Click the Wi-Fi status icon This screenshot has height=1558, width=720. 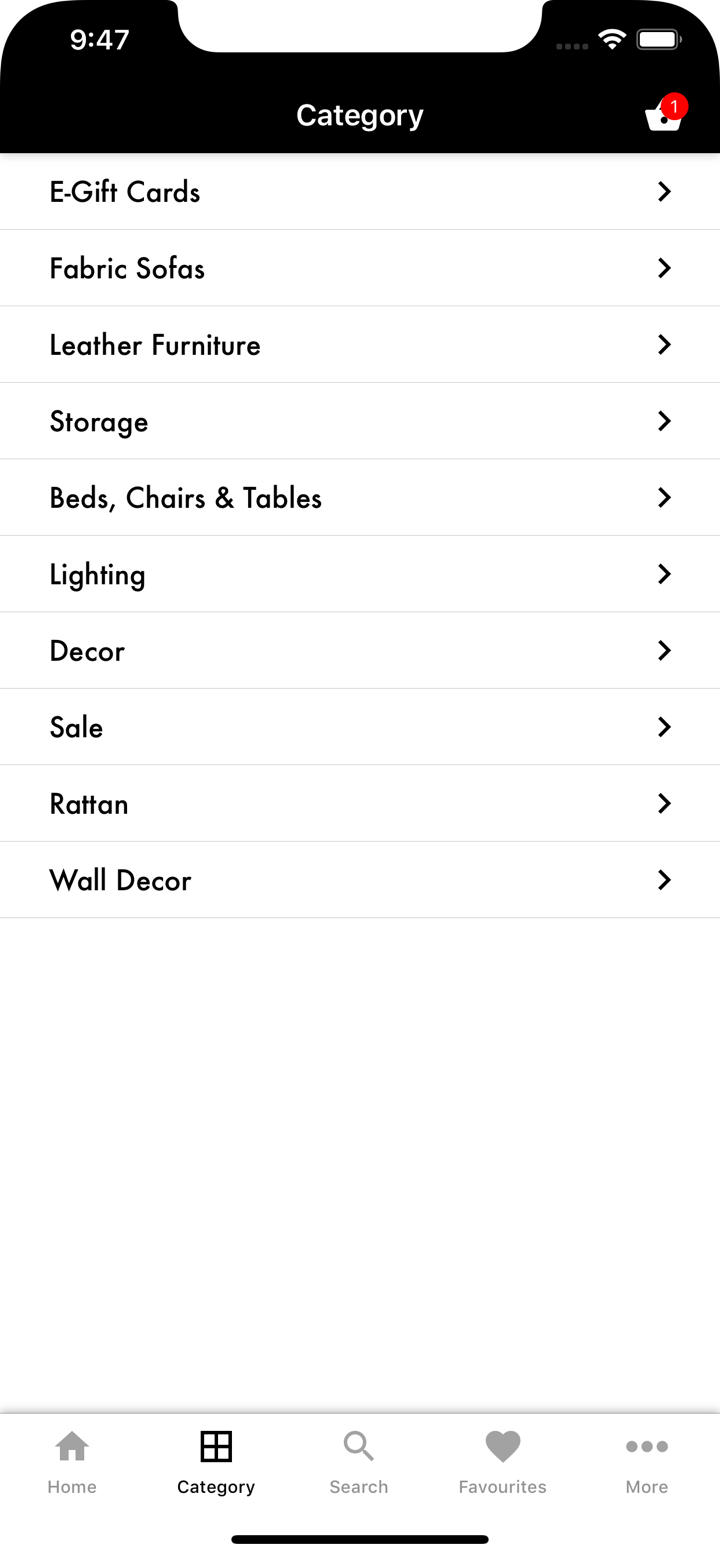(x=612, y=40)
